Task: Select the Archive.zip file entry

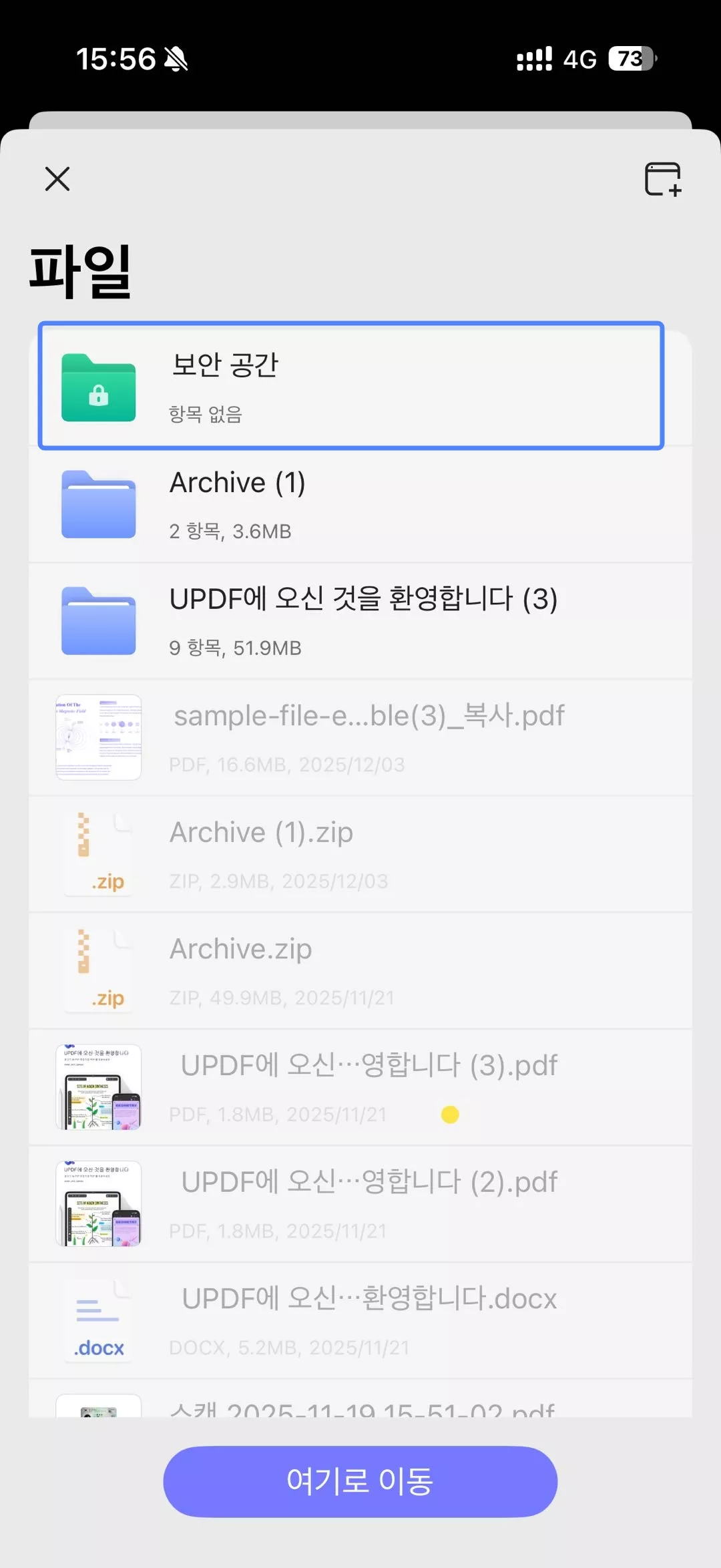Action: (360, 970)
